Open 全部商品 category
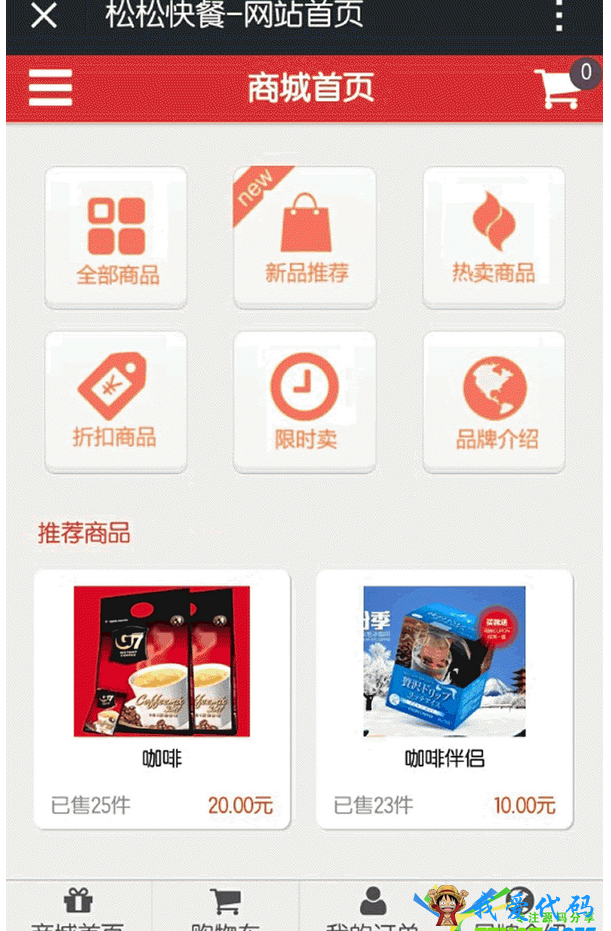This screenshot has width=611, height=931. (116, 238)
